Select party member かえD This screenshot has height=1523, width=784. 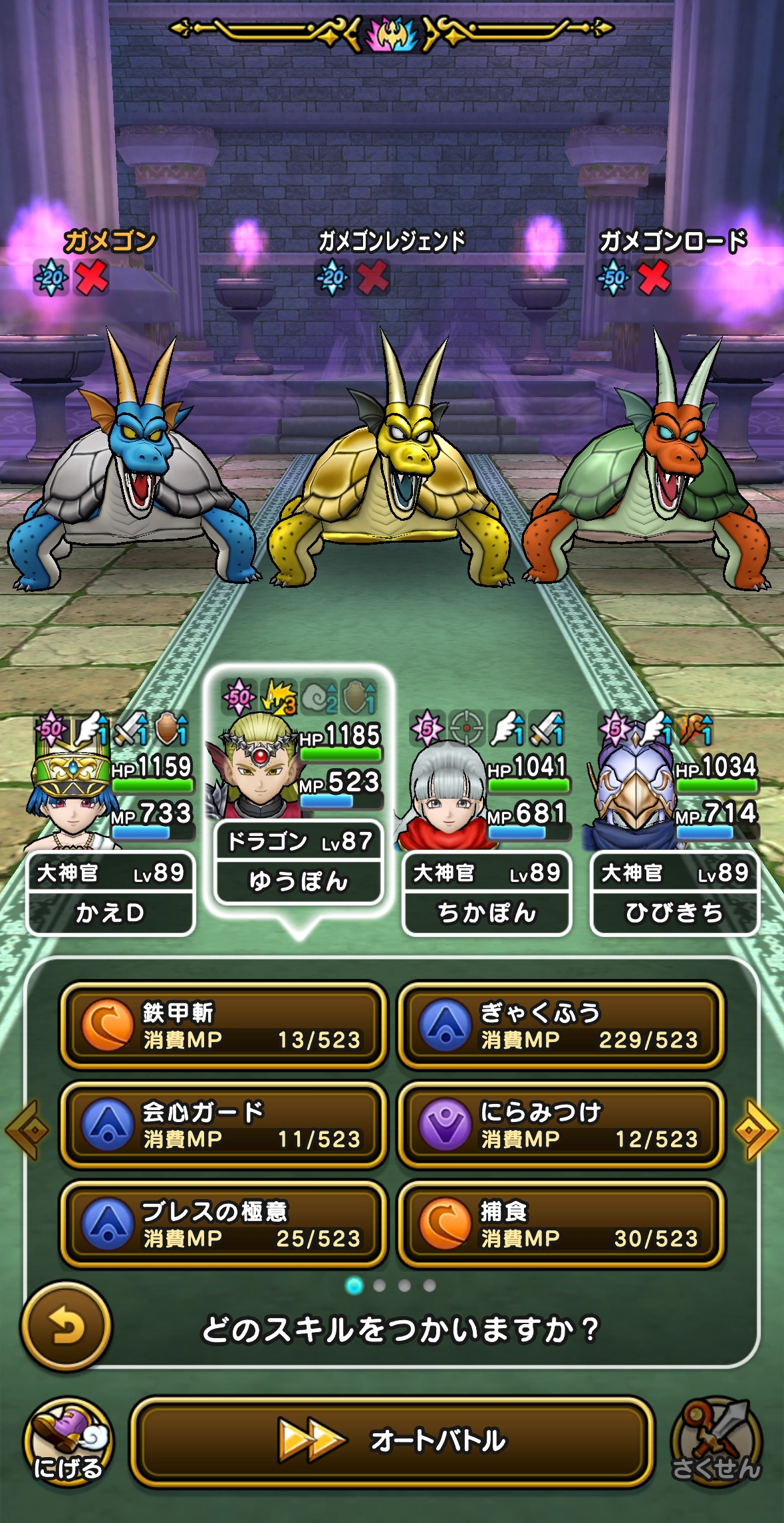tap(110, 891)
